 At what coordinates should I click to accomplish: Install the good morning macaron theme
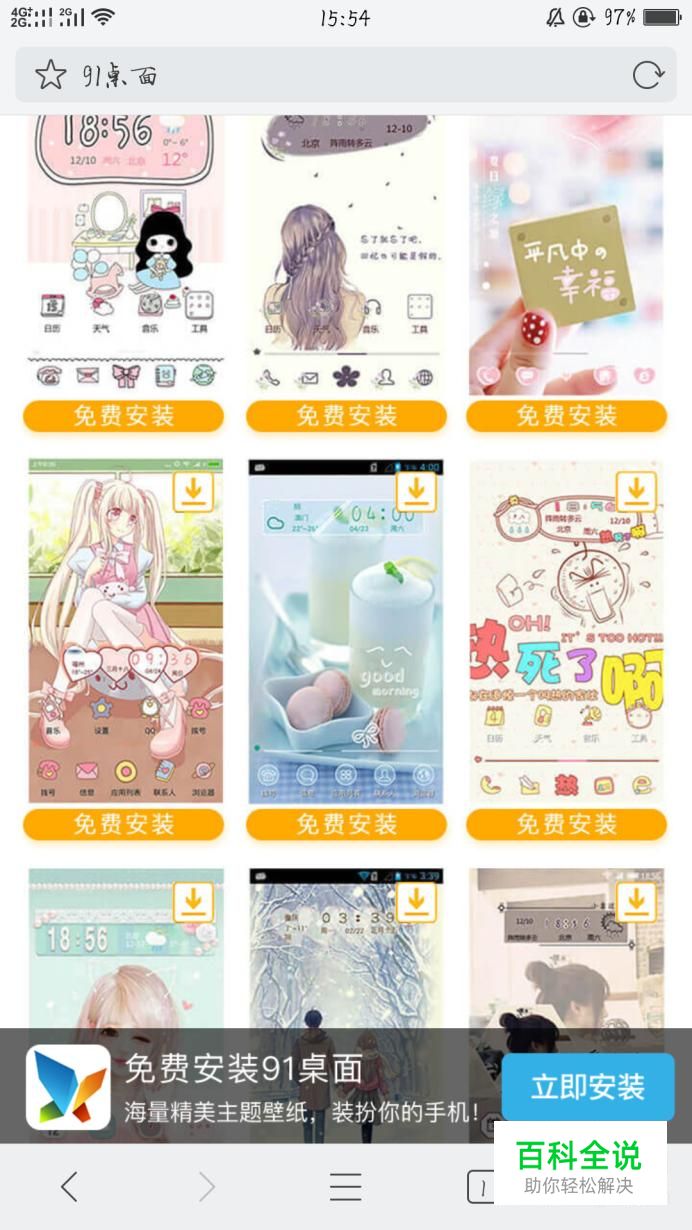click(346, 825)
